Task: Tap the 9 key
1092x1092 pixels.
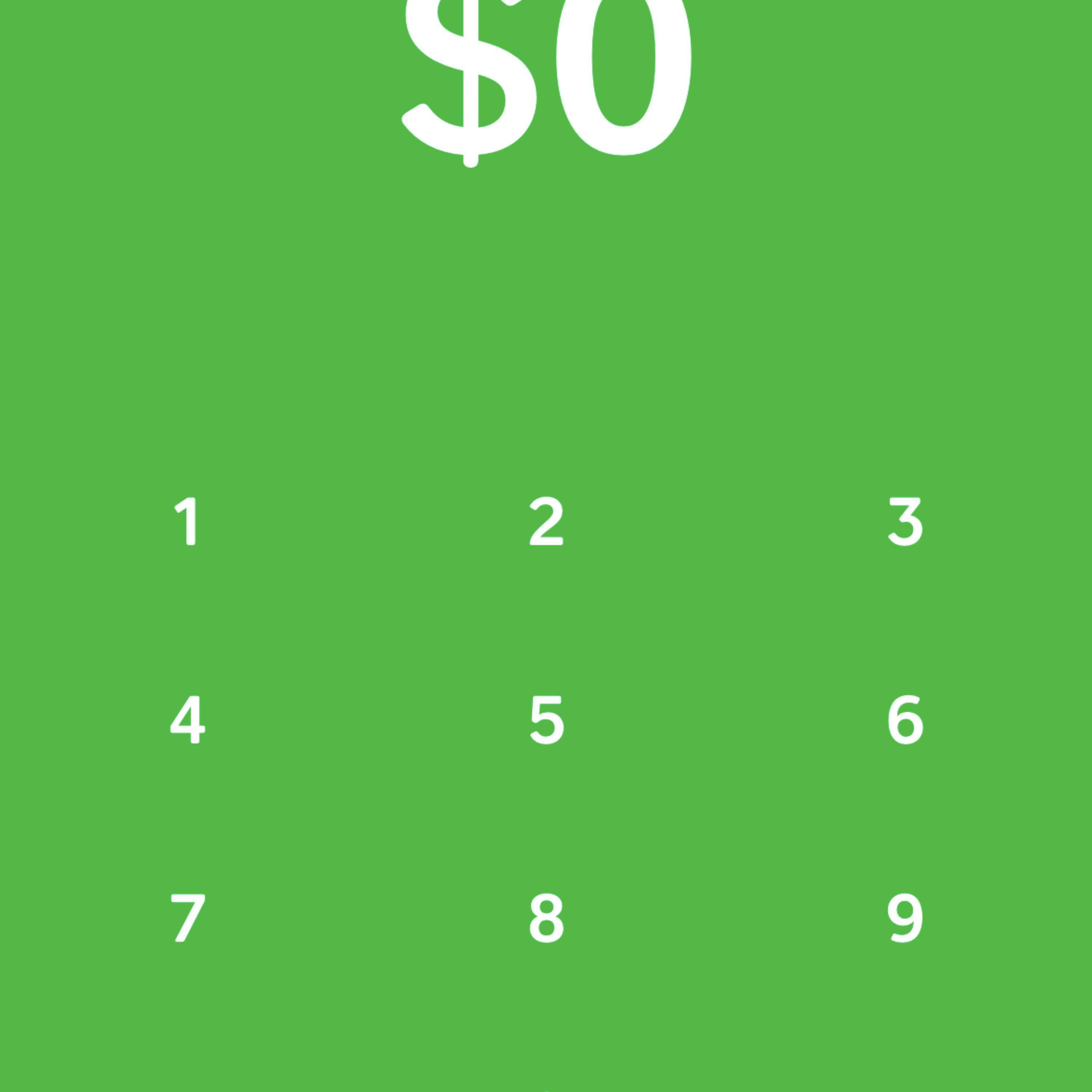Action: click(905, 918)
